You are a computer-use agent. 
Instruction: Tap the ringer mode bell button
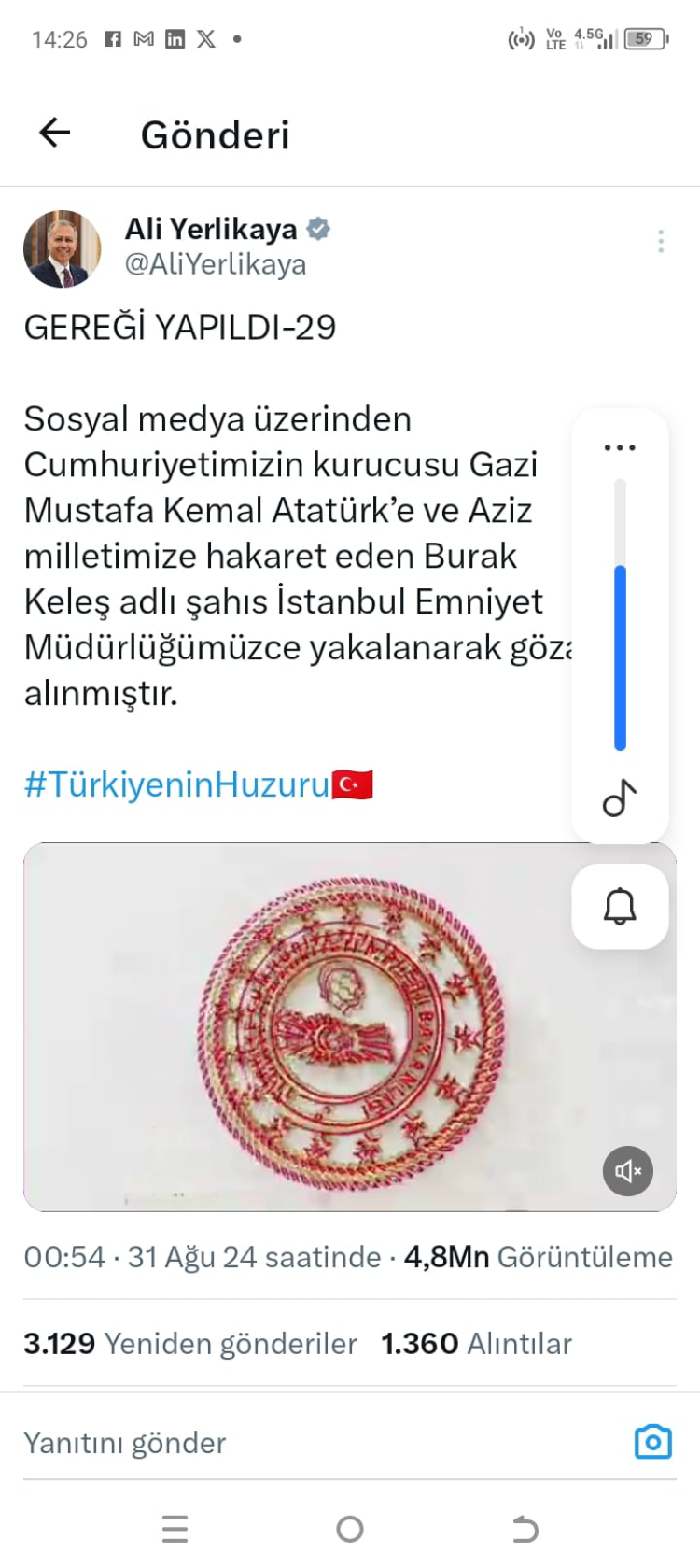click(x=620, y=907)
